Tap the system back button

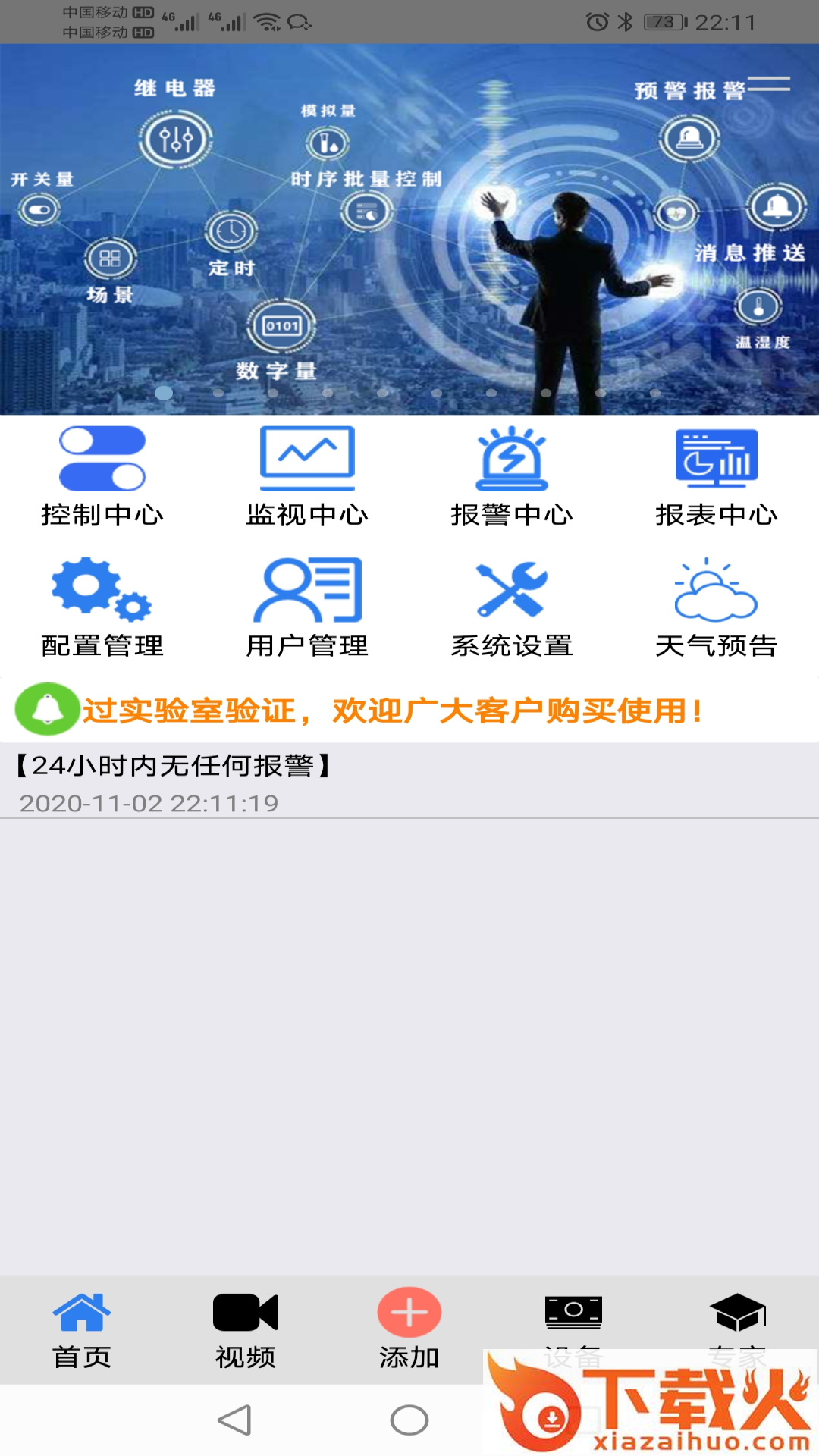[234, 1420]
